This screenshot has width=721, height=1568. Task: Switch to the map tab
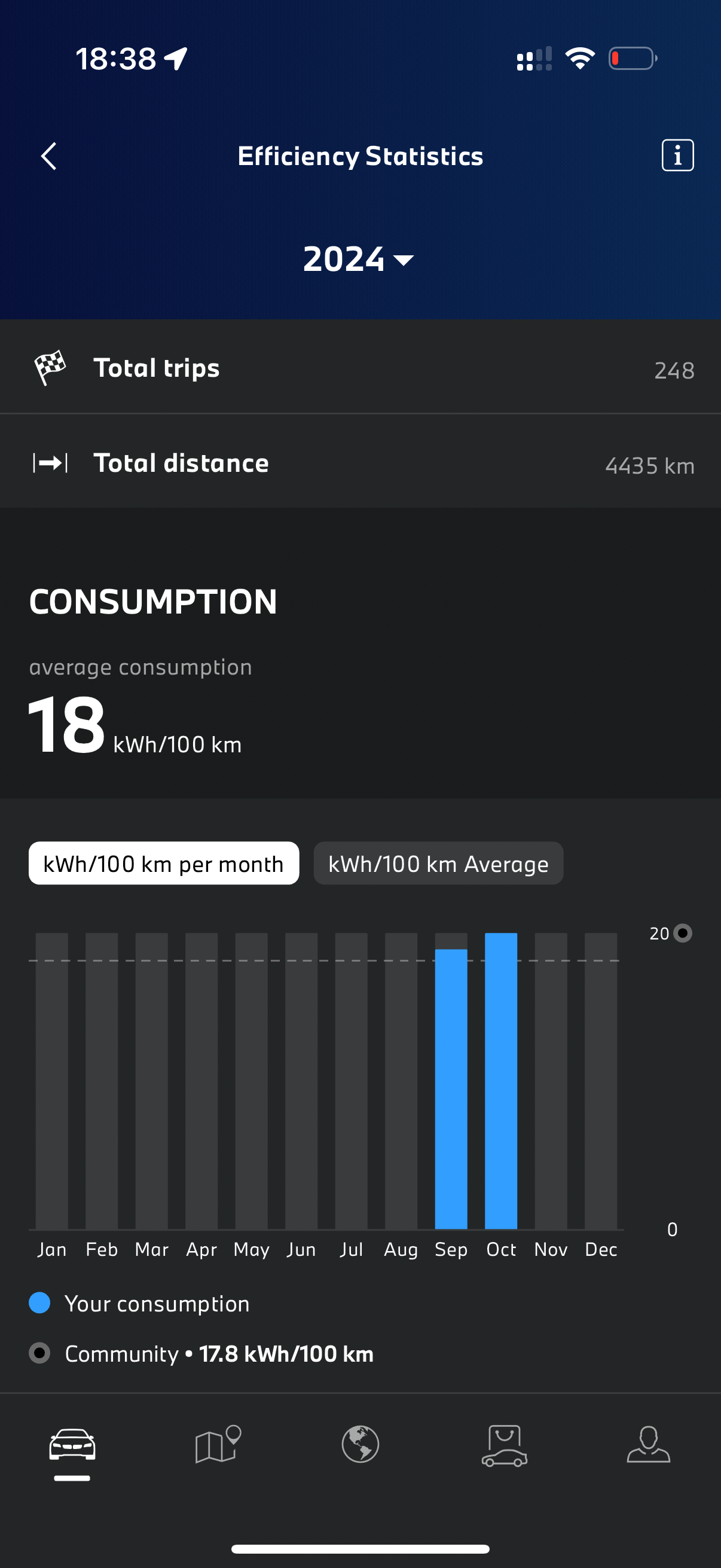coord(217,1444)
